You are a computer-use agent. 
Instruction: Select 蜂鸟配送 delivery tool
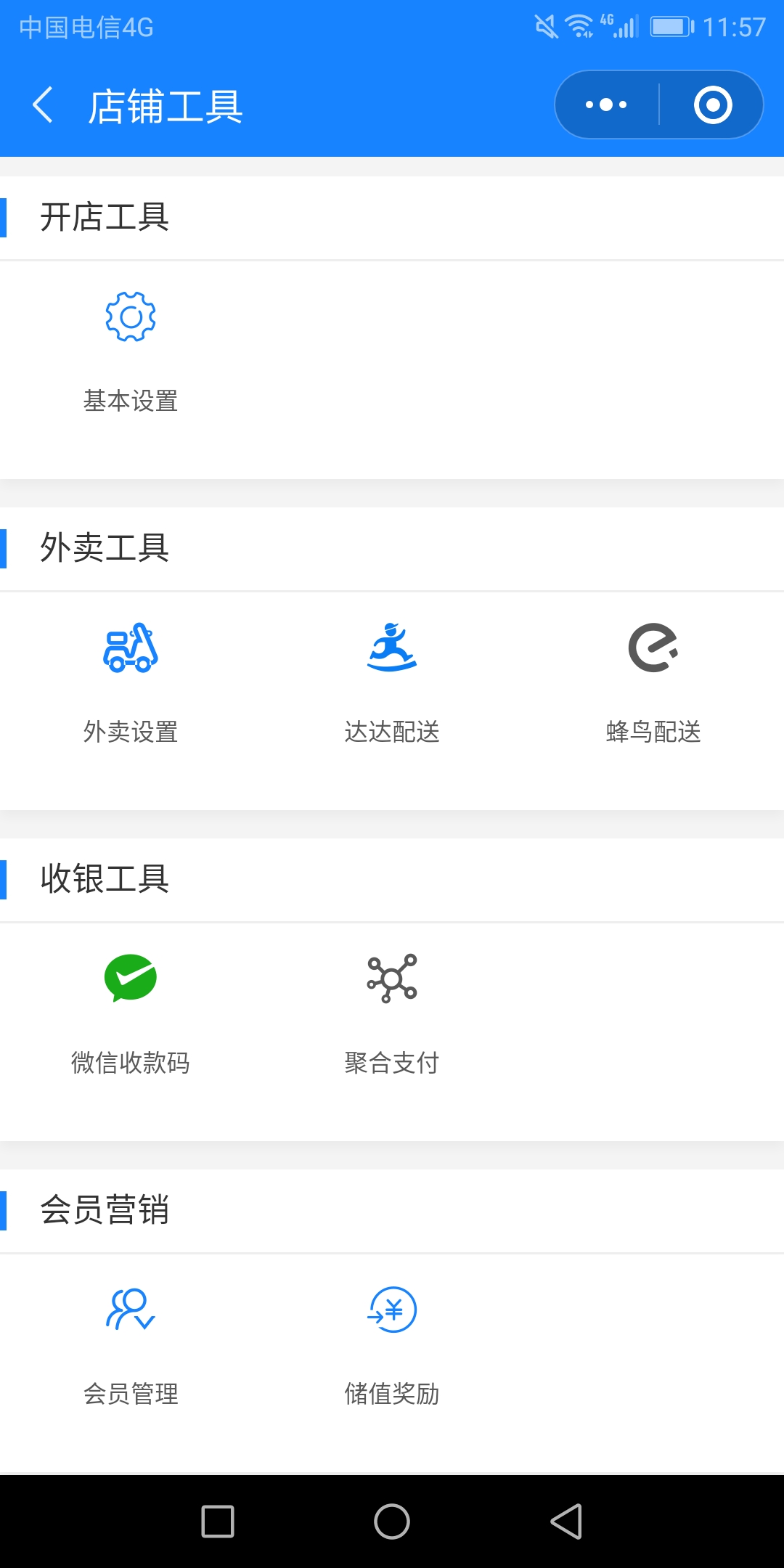pos(653,684)
